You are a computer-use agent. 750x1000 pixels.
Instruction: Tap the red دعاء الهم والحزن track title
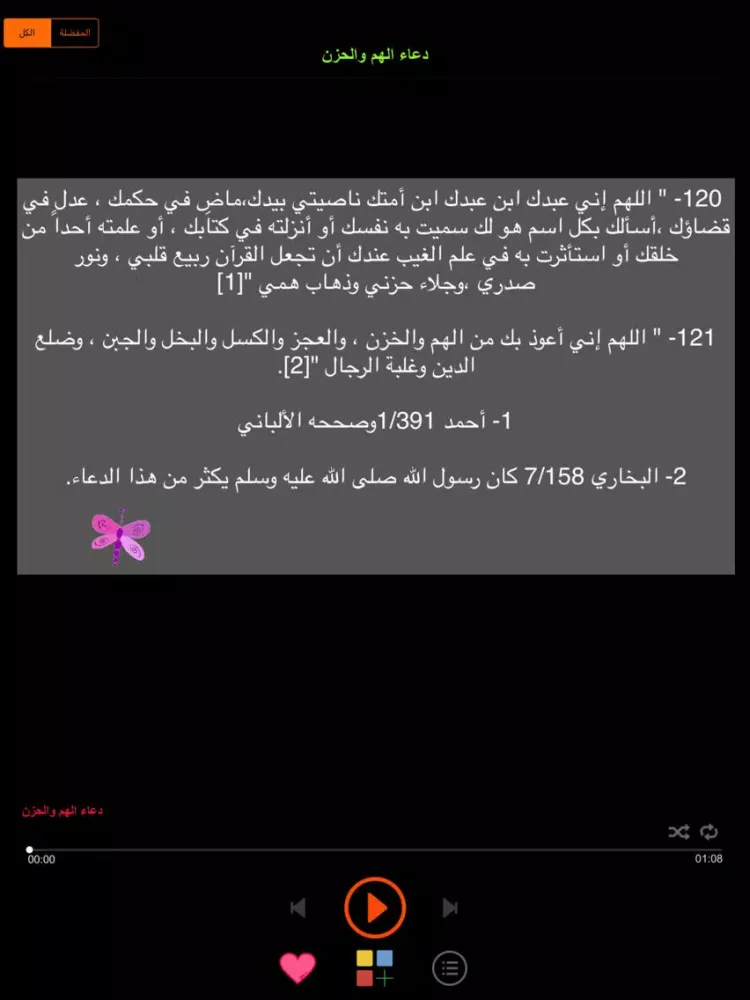64,810
